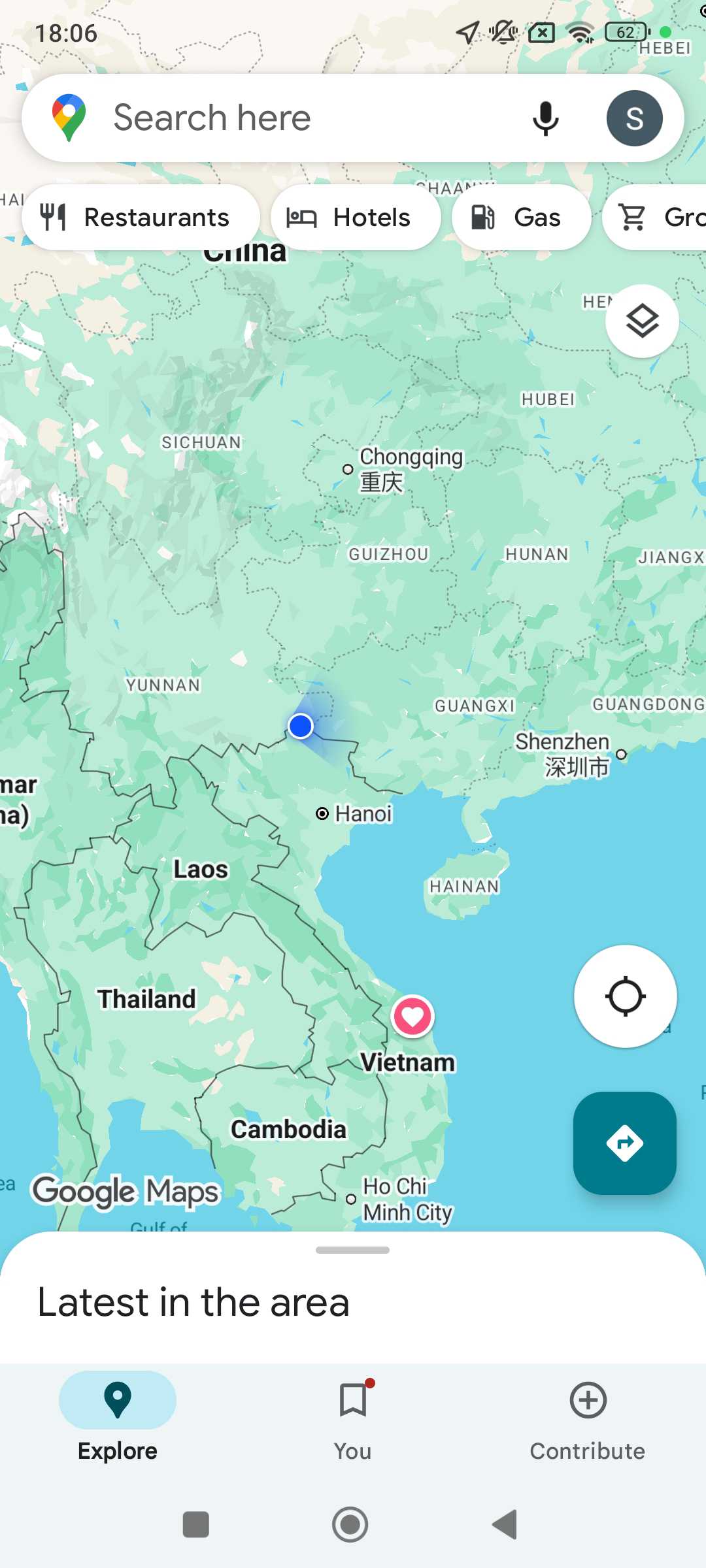Go back with the system back button
Image resolution: width=706 pixels, height=1568 pixels.
click(505, 1525)
